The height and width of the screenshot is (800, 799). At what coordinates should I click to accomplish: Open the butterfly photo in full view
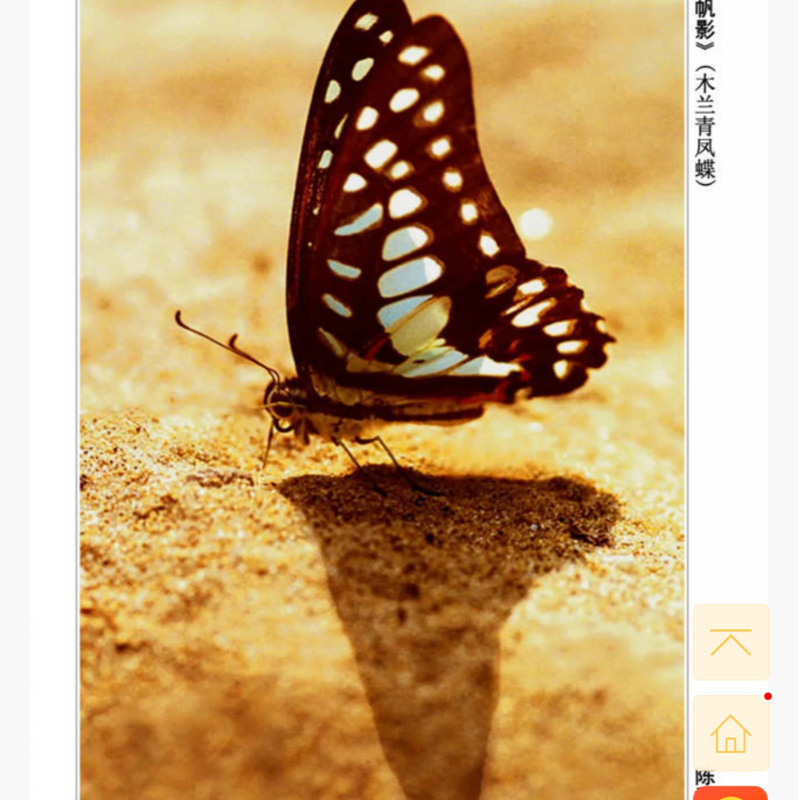point(382,400)
